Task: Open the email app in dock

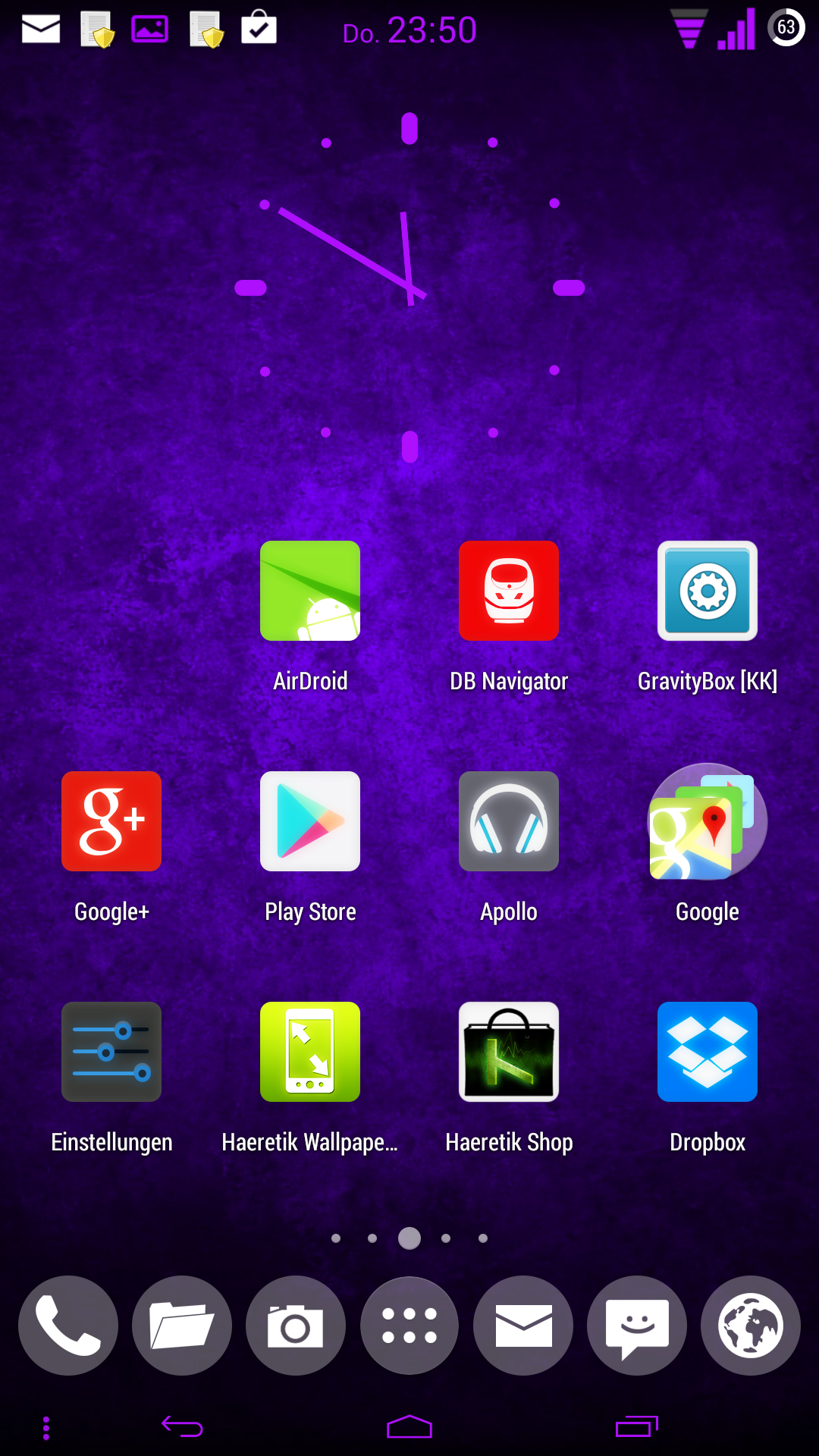Action: [x=523, y=1326]
